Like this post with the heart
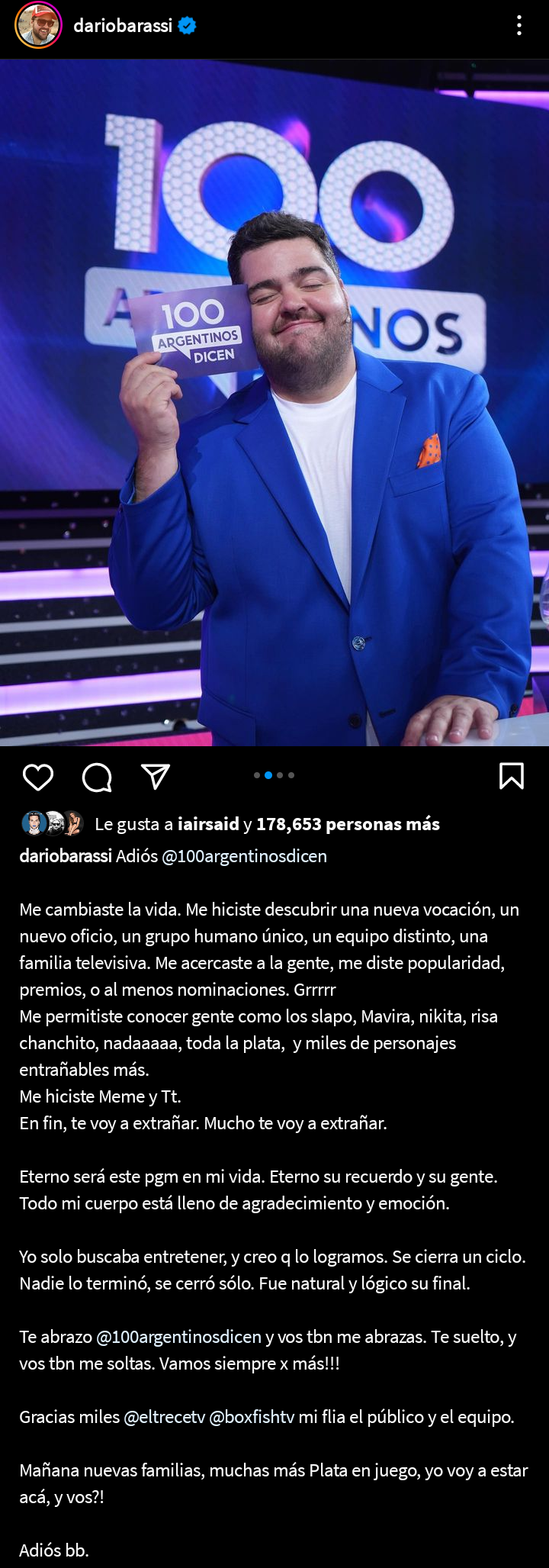 (x=38, y=777)
